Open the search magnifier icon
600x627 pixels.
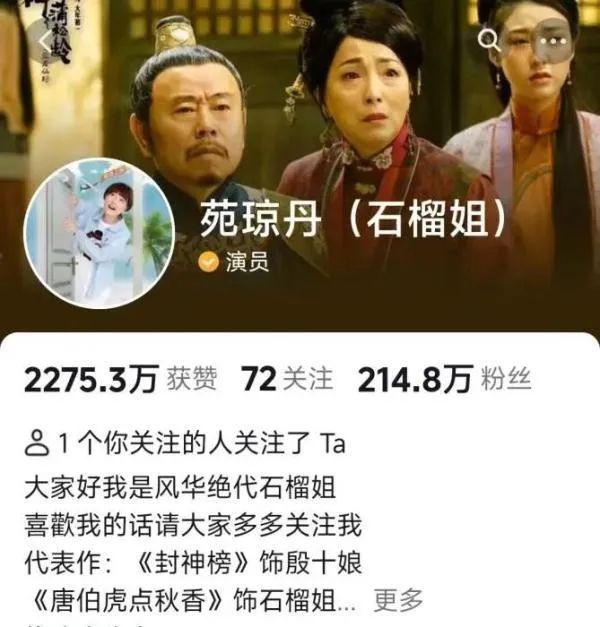tap(489, 40)
